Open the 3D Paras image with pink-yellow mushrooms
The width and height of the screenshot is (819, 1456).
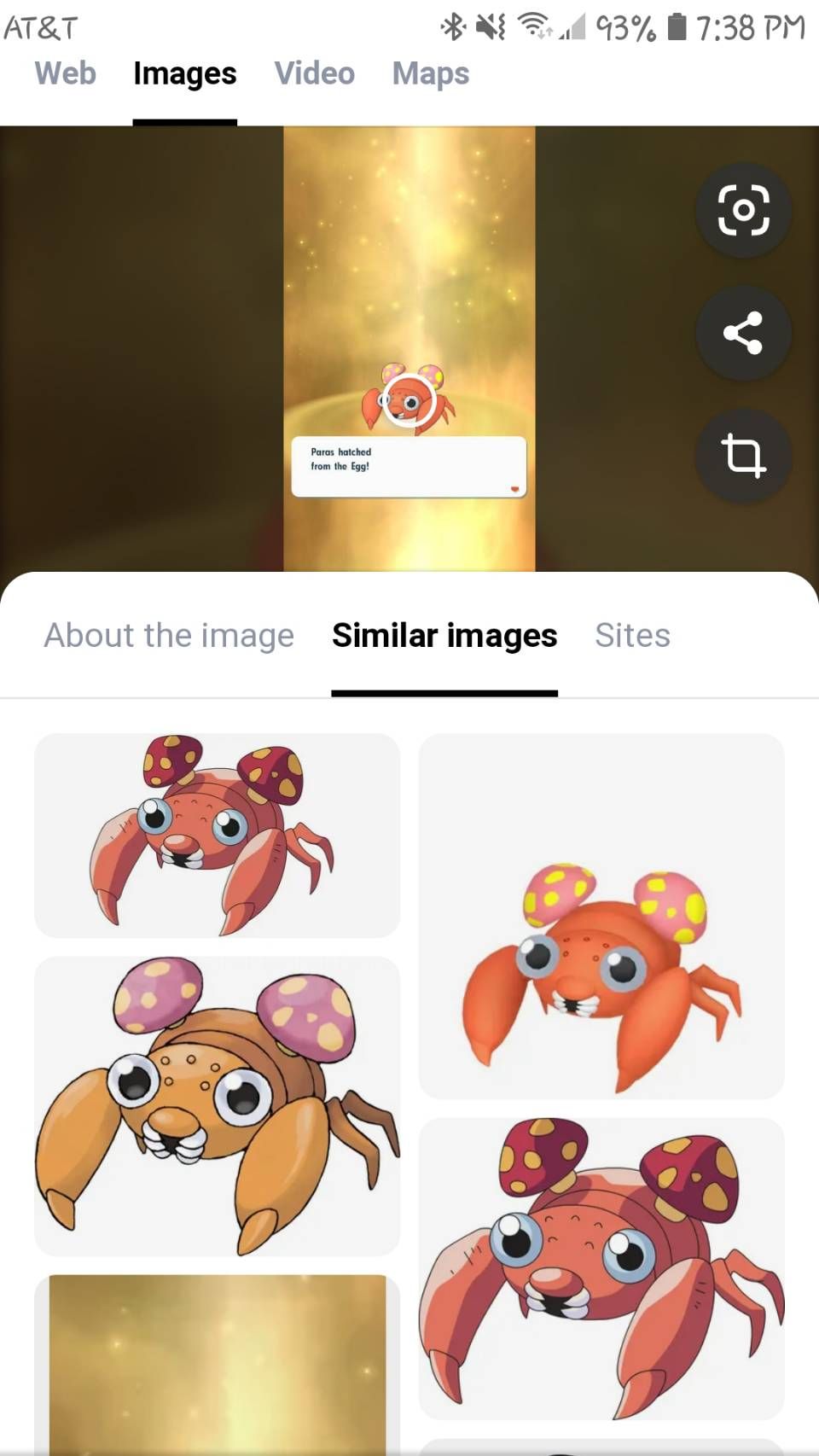(x=601, y=916)
